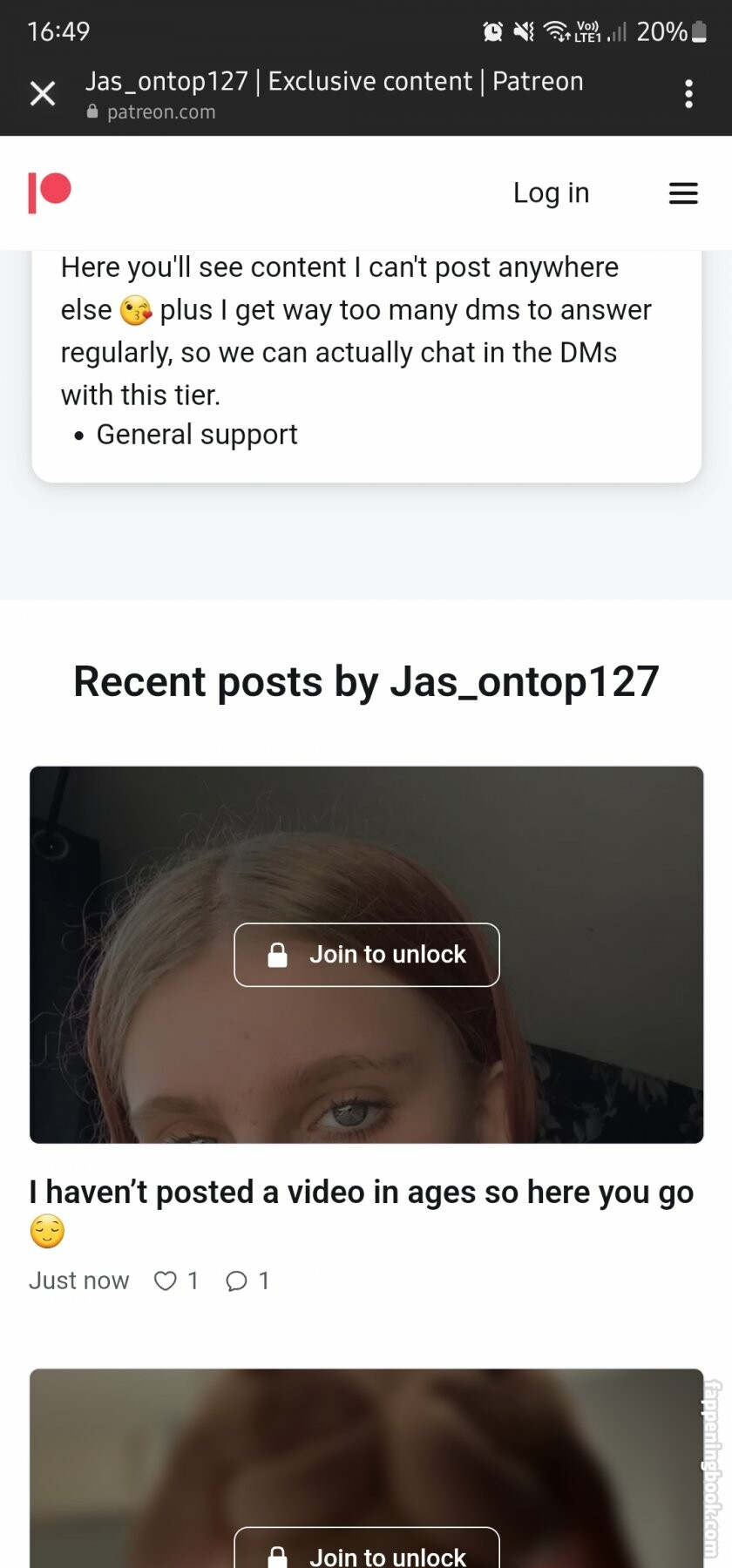This screenshot has height=1568, width=732.
Task: Tap the Patreon logo to go home
Action: 50,192
